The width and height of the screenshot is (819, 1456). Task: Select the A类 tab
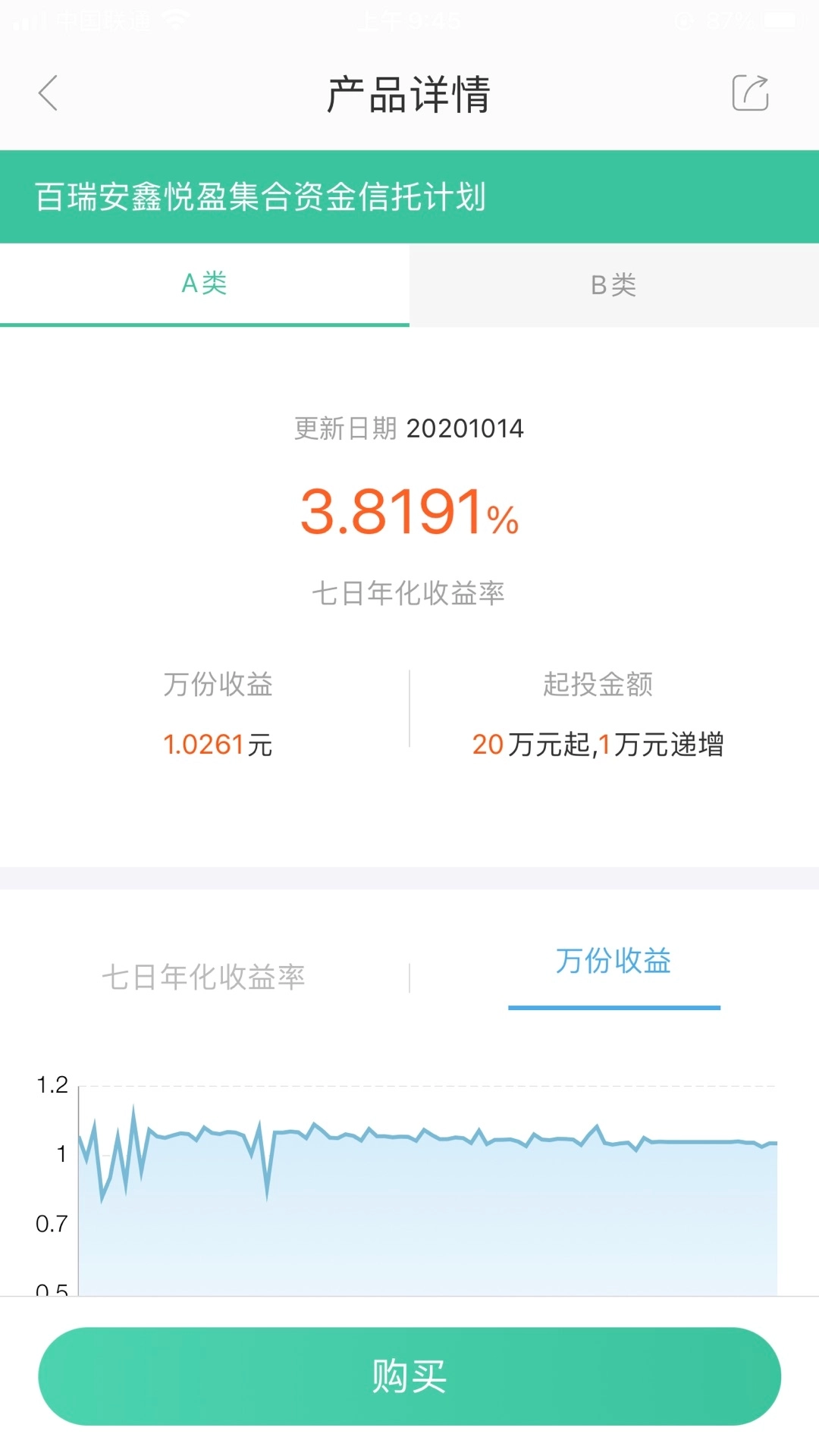203,284
